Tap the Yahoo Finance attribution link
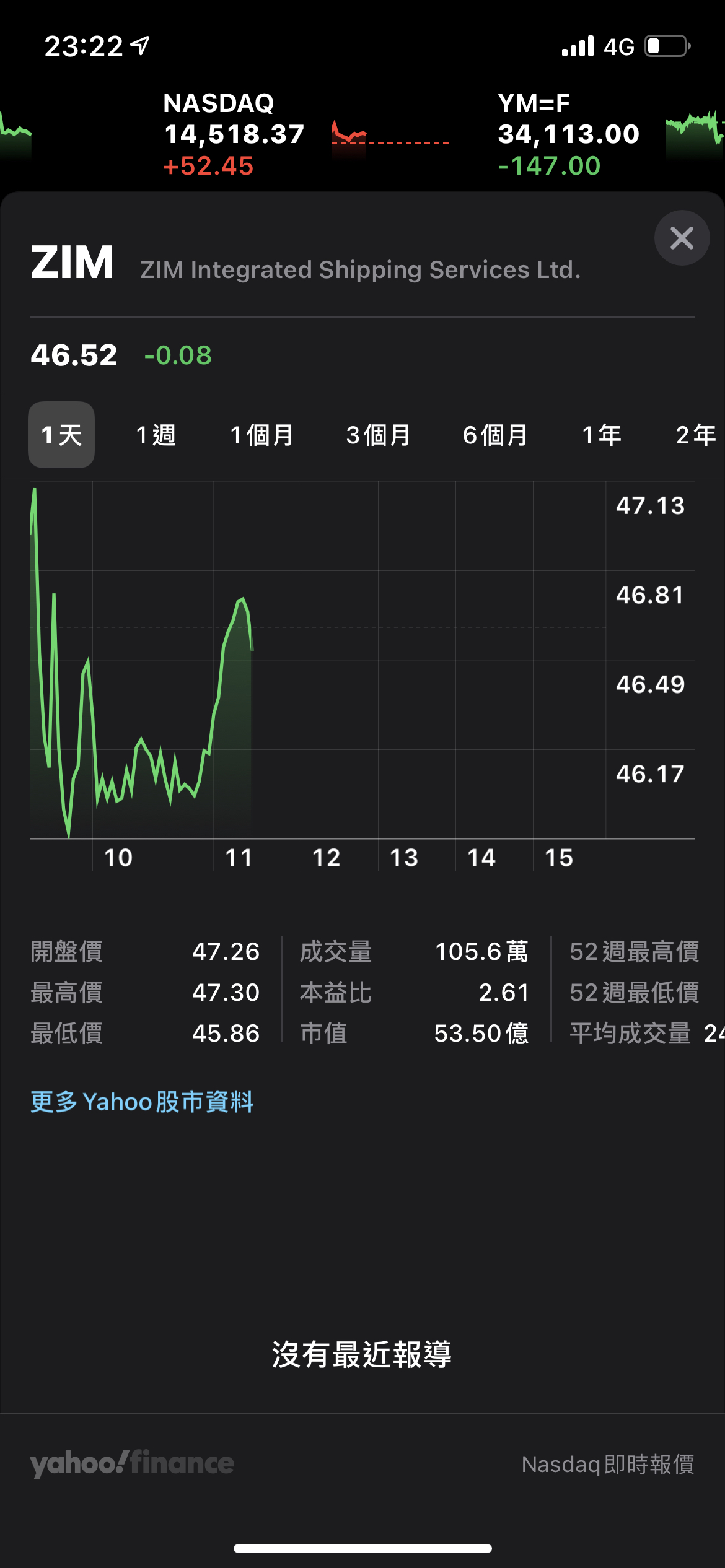 click(132, 1463)
